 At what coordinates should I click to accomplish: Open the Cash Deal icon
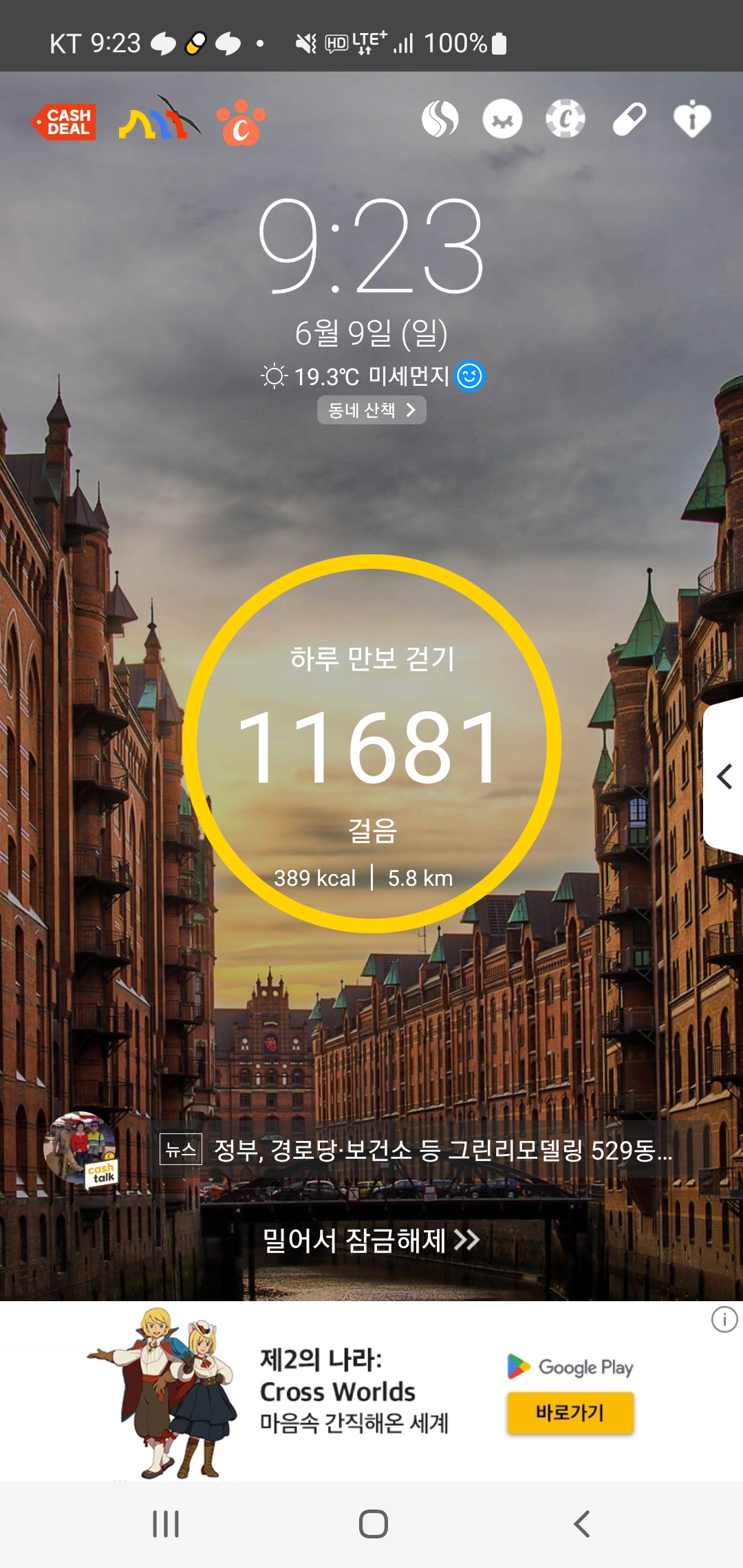[63, 122]
